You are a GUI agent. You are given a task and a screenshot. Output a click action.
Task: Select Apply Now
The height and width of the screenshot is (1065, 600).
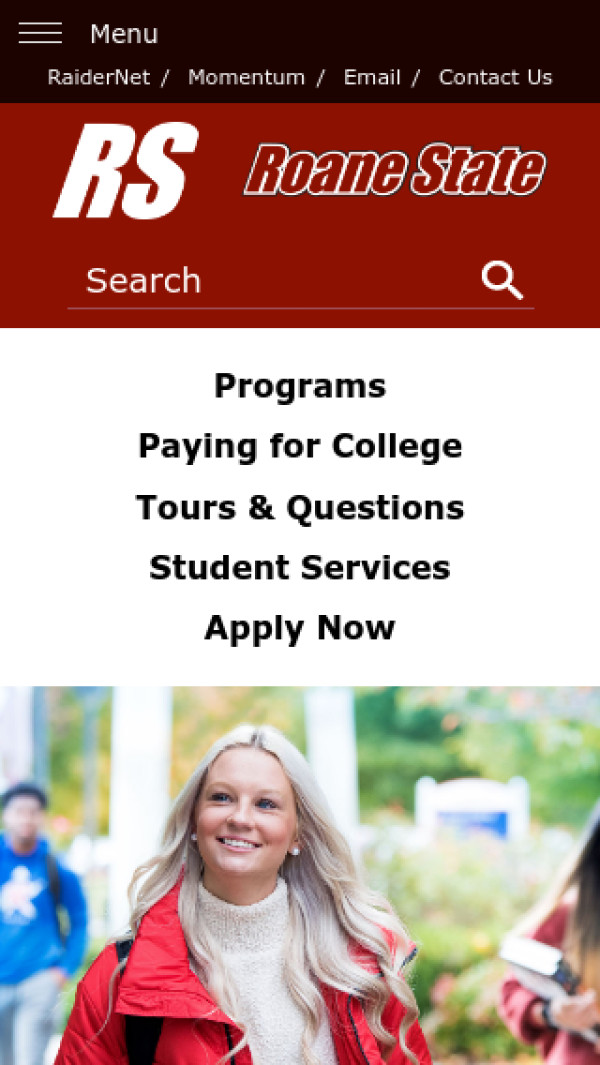[x=300, y=628]
